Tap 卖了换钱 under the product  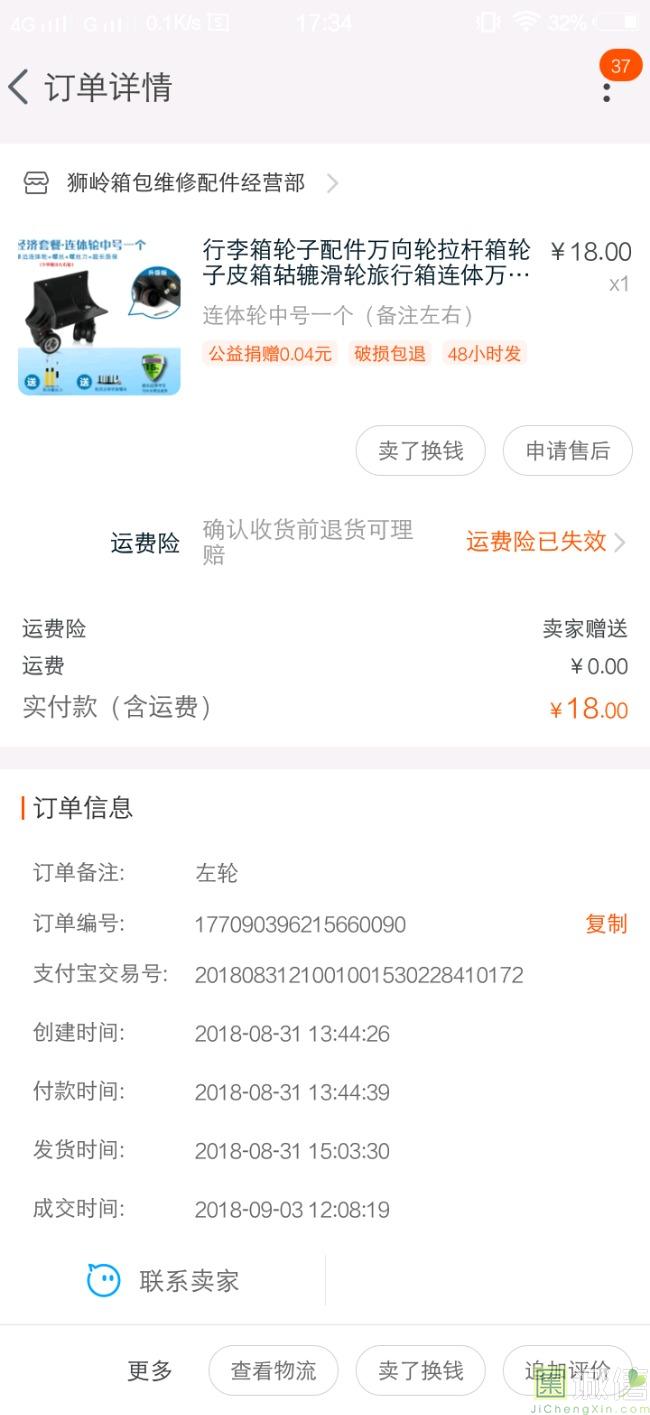[420, 451]
